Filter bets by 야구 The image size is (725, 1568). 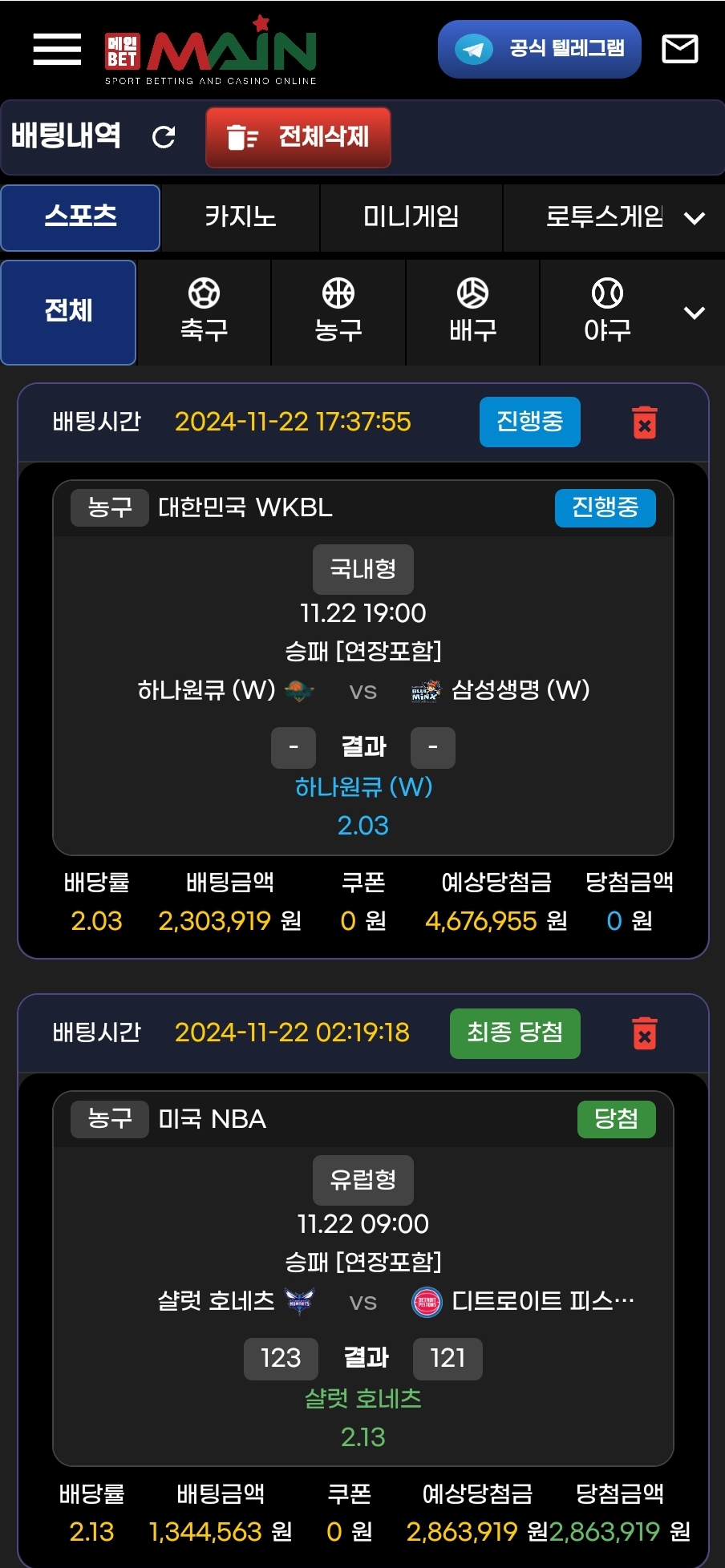pyautogui.click(x=607, y=312)
